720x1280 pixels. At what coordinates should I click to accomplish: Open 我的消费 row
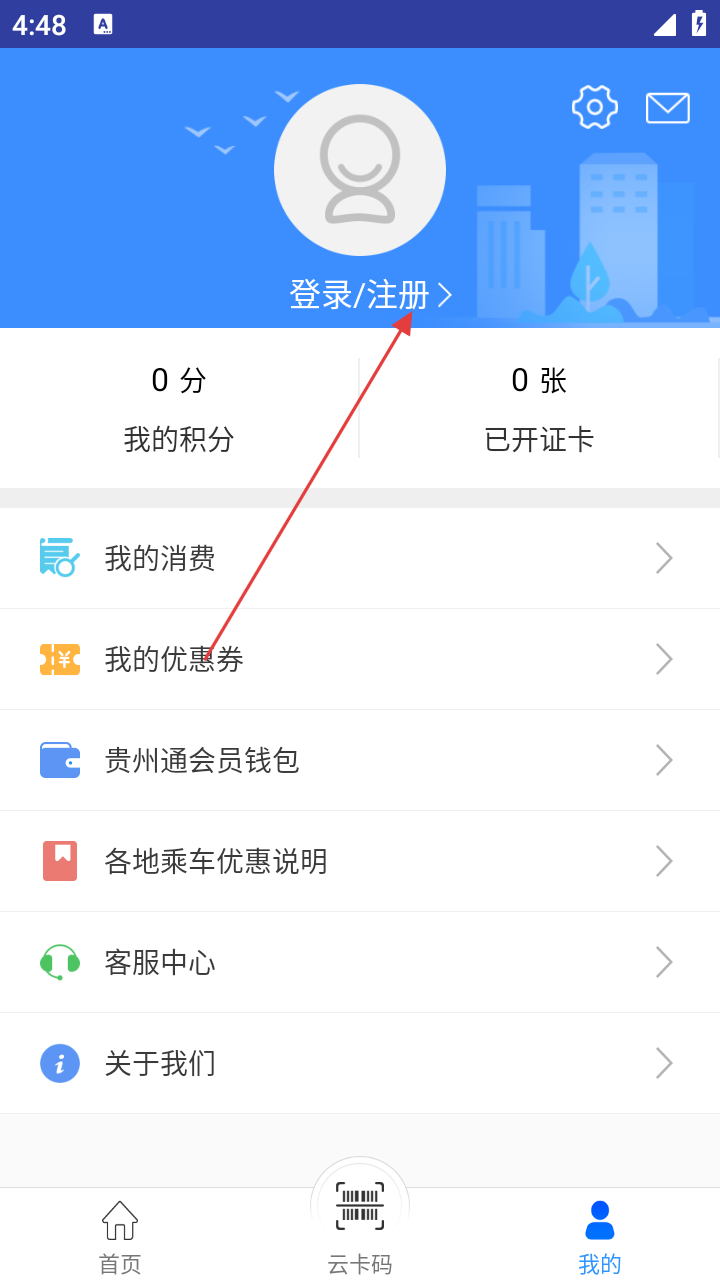[360, 558]
